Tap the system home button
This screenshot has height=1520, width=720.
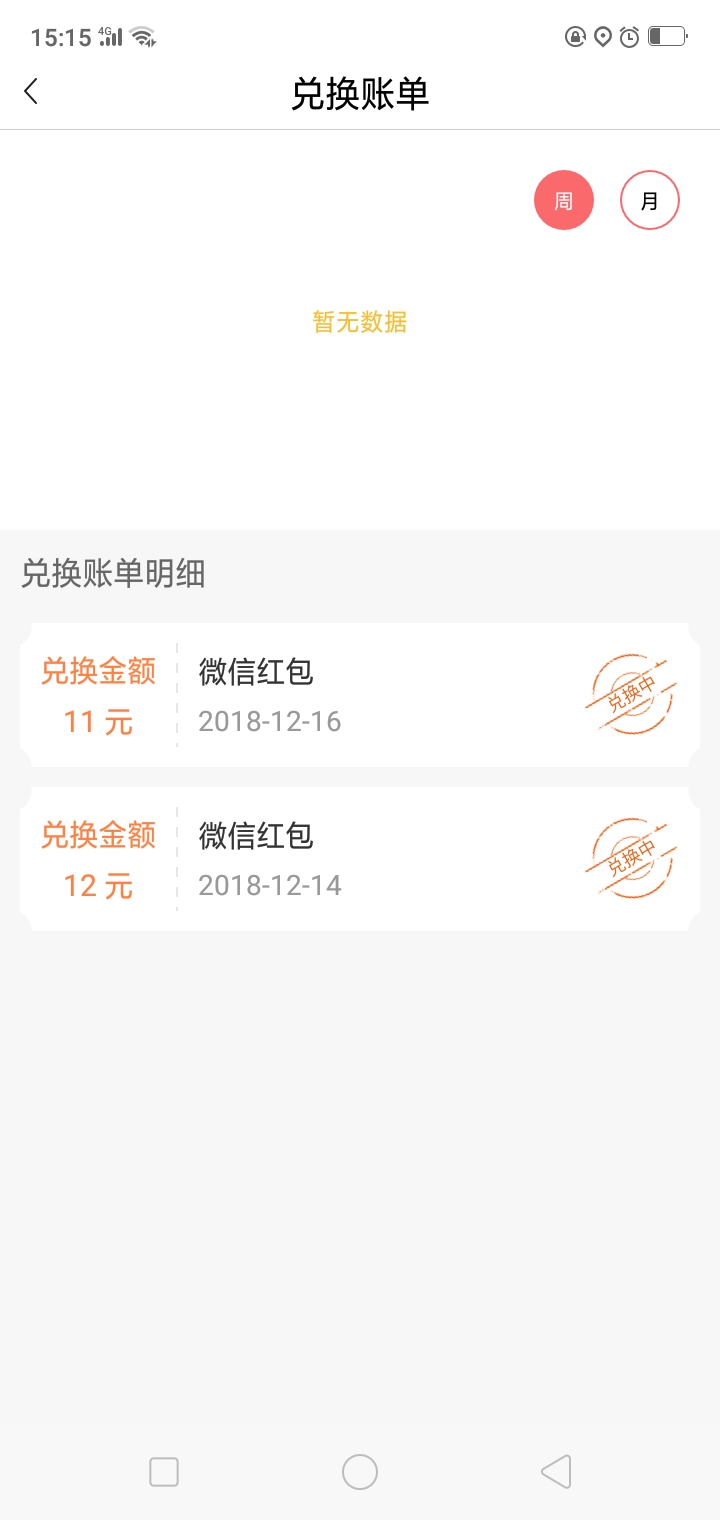[x=360, y=1471]
